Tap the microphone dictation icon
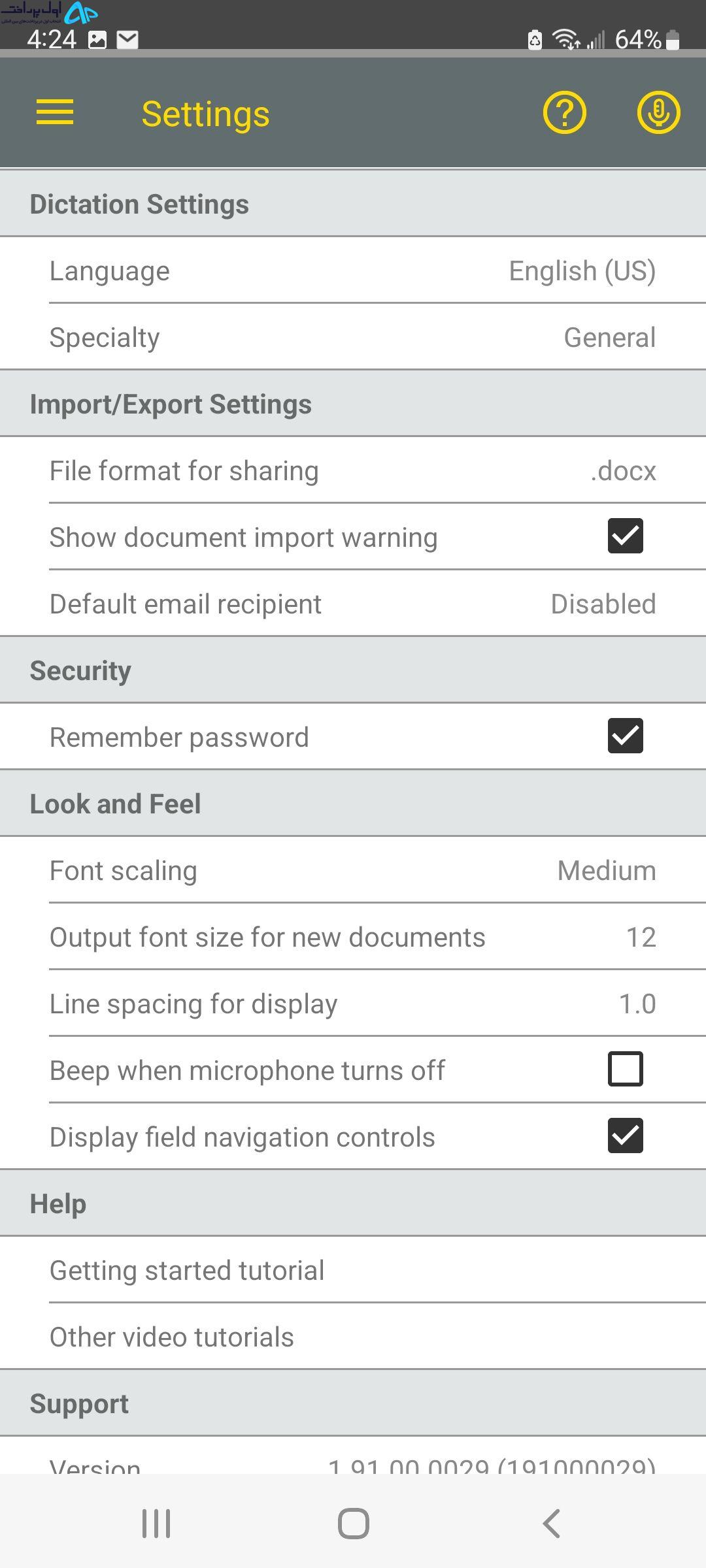 point(658,112)
